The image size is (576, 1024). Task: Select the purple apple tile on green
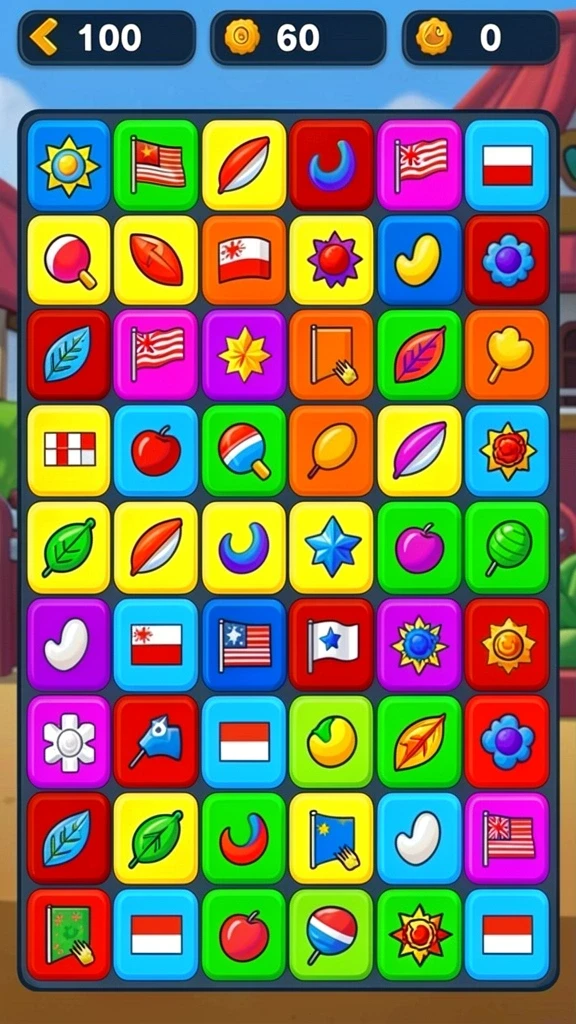[x=419, y=547]
